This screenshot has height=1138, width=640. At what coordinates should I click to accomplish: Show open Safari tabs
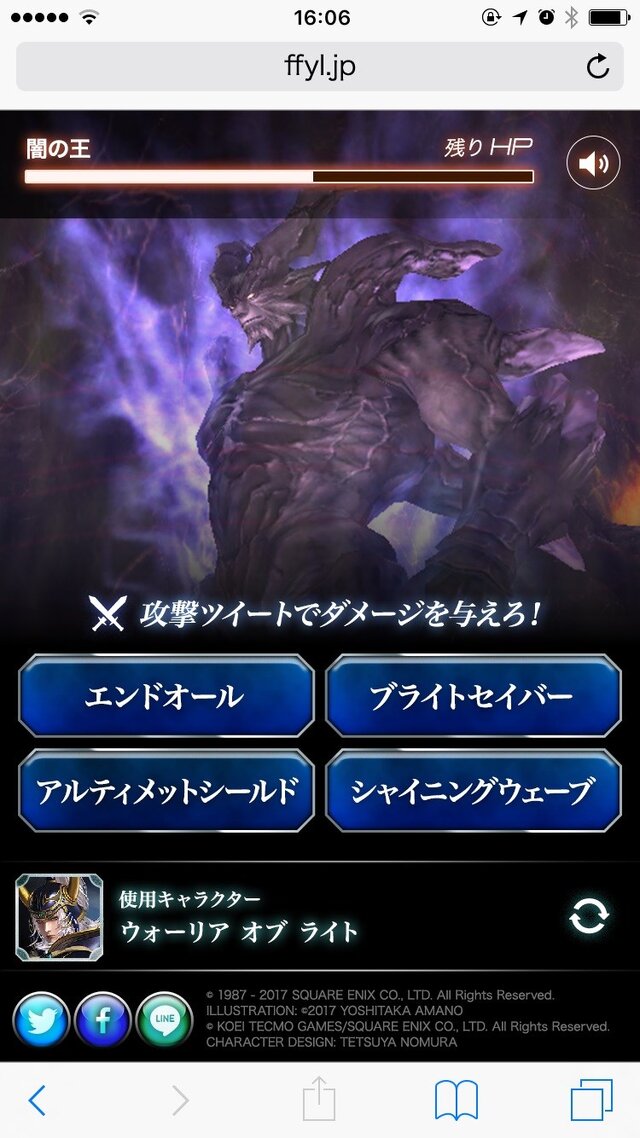[591, 1100]
